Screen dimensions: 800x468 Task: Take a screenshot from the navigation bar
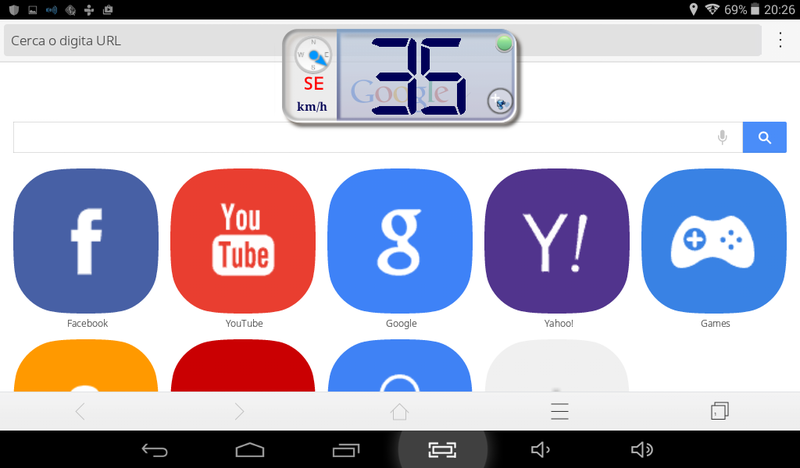[x=442, y=450]
